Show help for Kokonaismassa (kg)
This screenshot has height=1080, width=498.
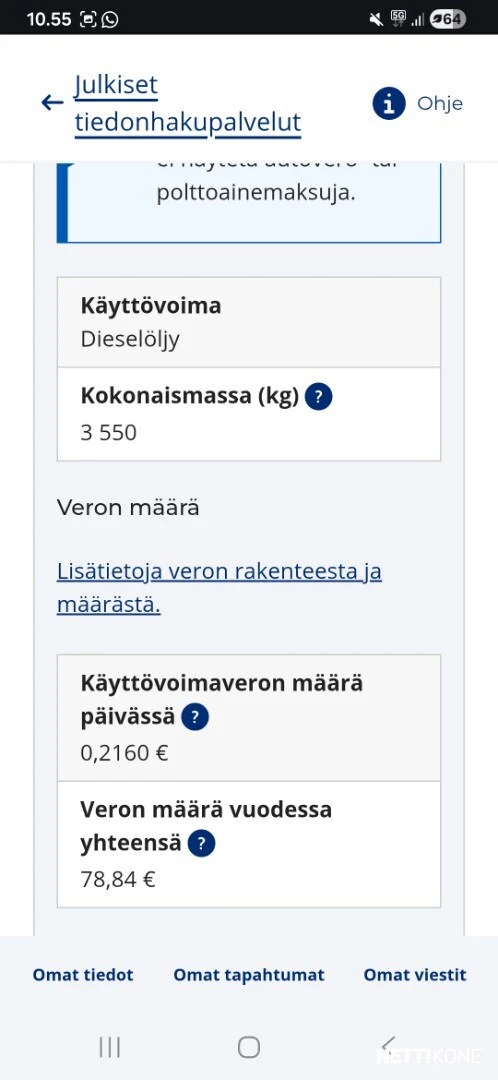pos(319,397)
